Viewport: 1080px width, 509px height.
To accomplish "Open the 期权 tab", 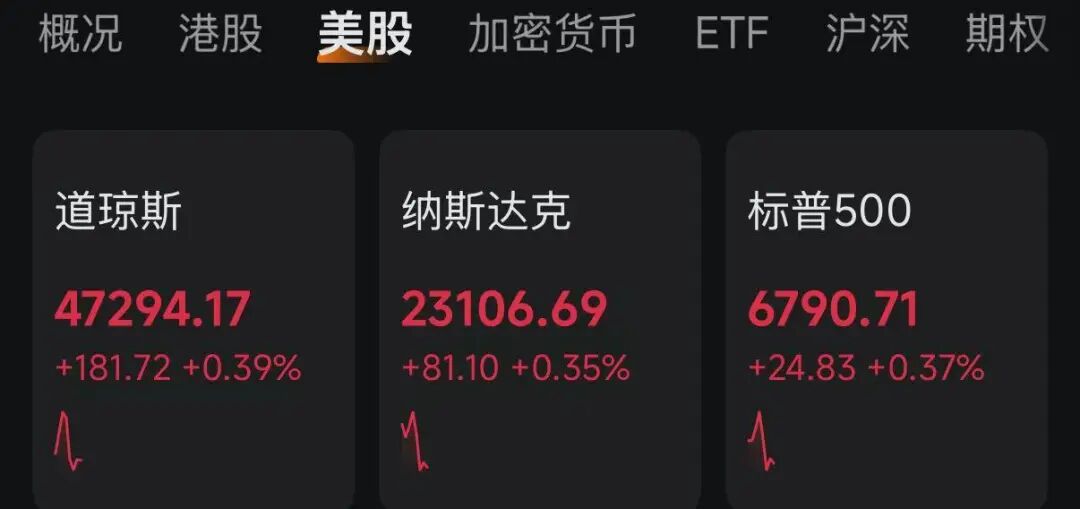I will [x=1006, y=34].
